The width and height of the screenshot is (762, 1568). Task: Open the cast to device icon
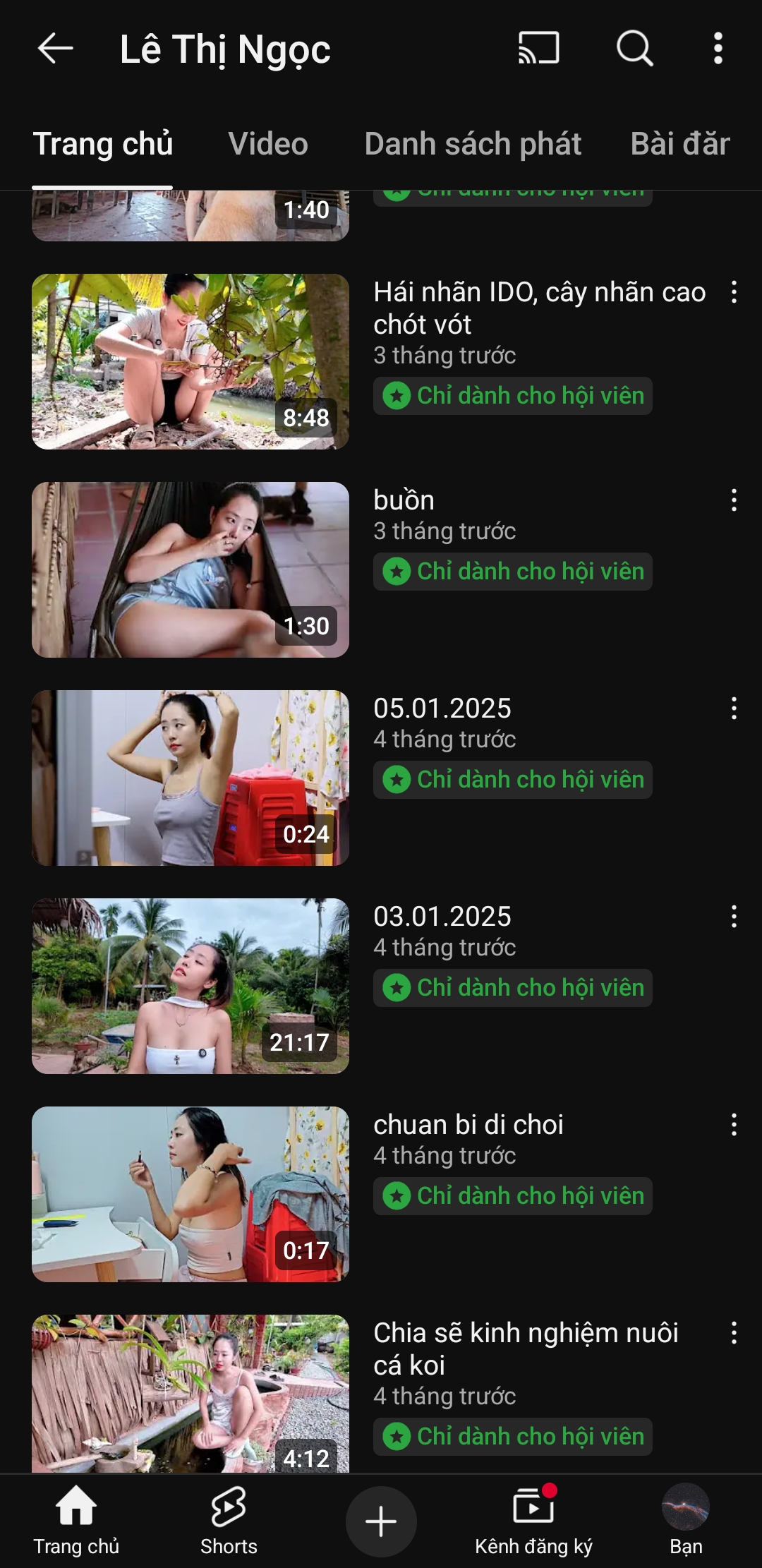539,49
